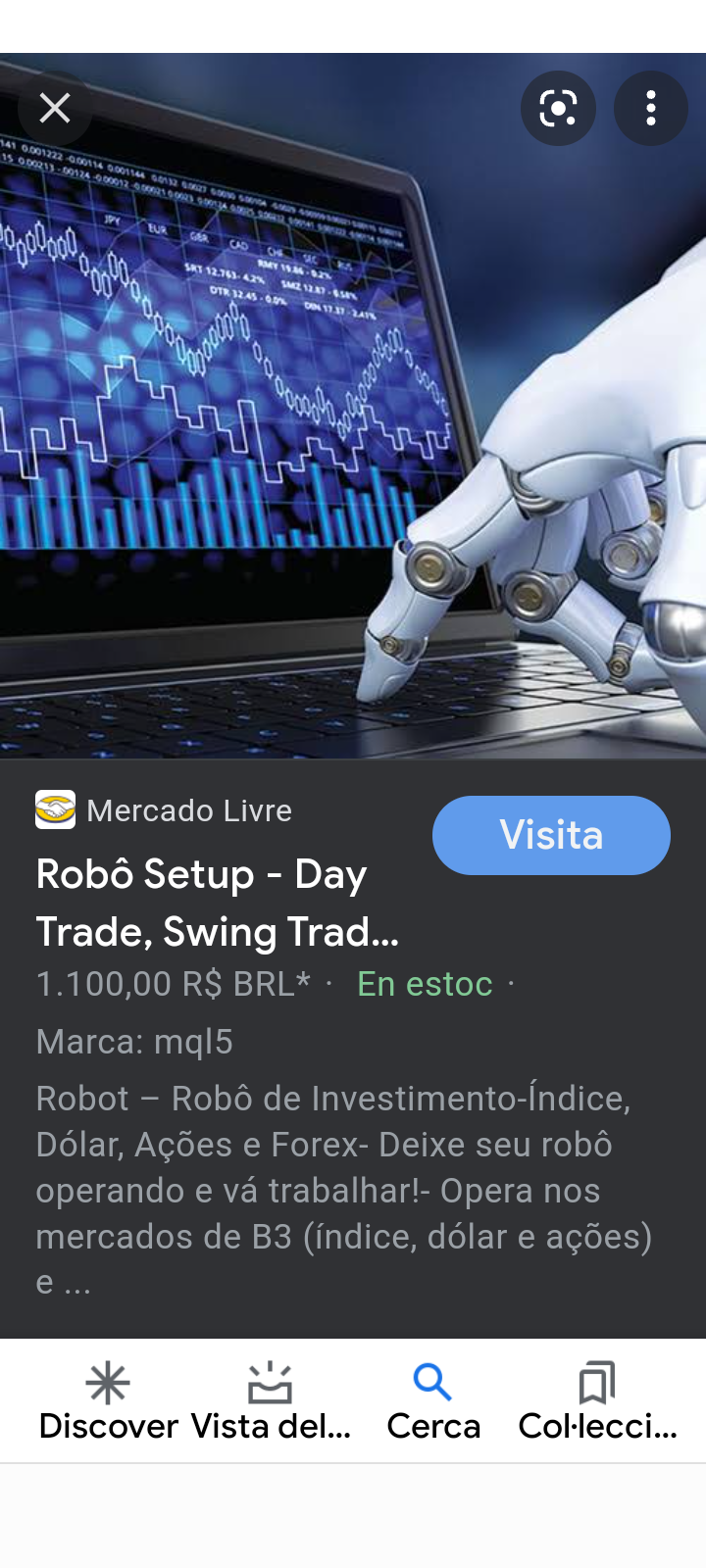Close the image viewer
This screenshot has height=1568, width=706.
55,108
